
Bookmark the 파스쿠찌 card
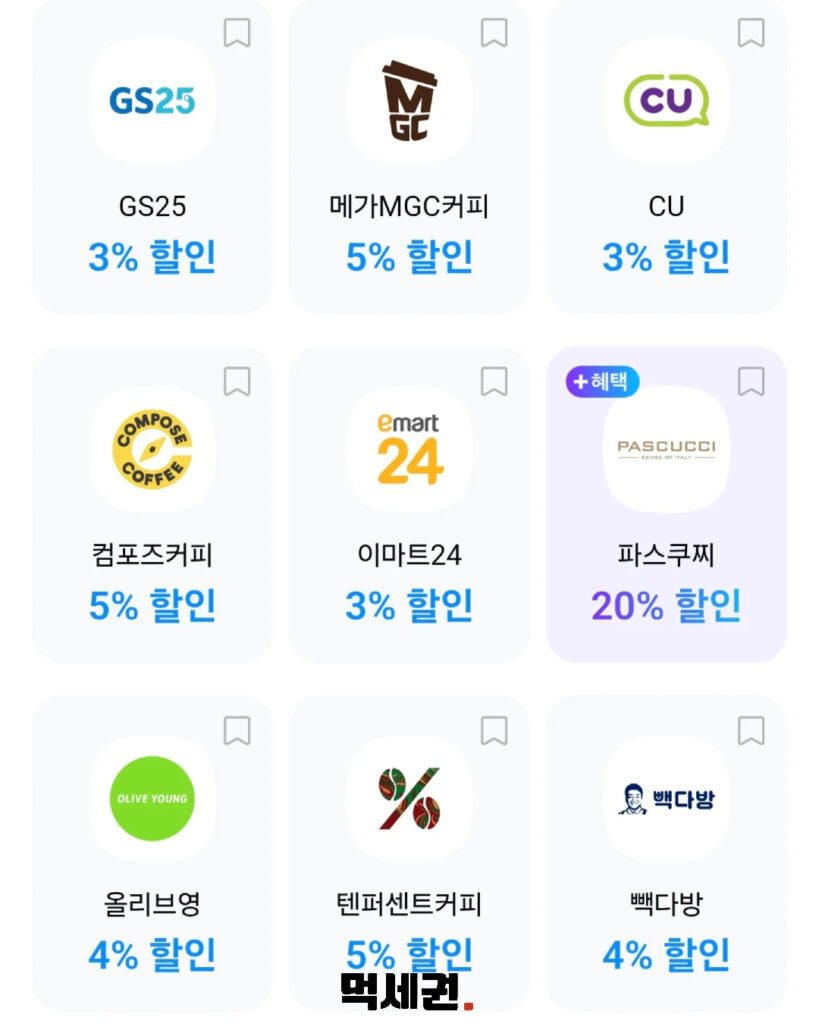coord(749,379)
